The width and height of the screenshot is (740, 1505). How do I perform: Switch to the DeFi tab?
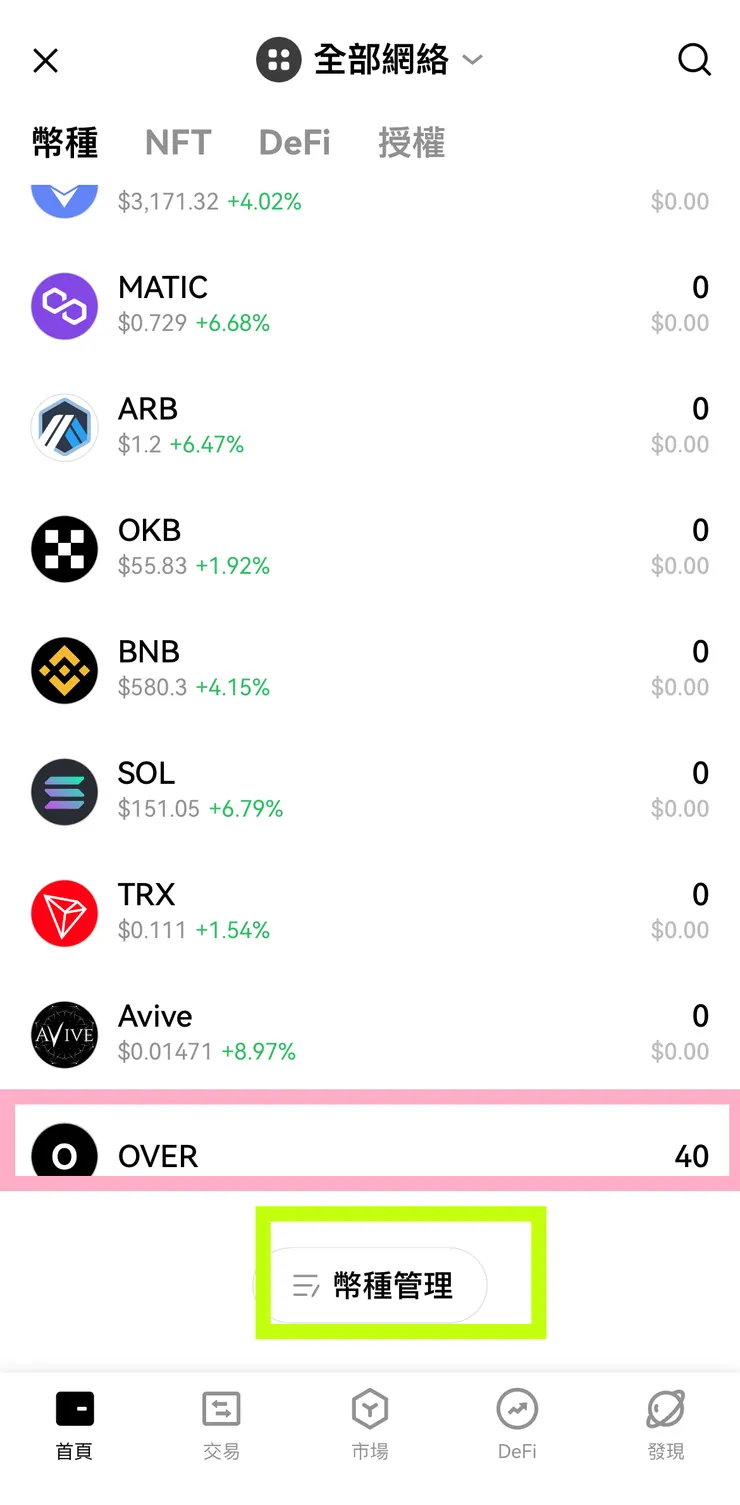293,143
